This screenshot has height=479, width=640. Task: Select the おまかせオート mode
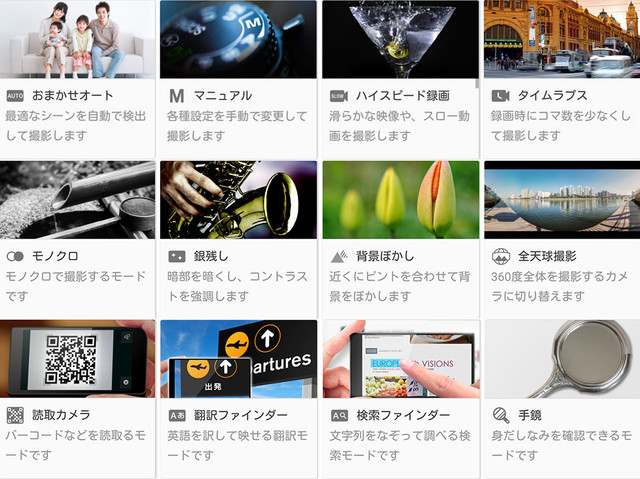pyautogui.click(x=77, y=95)
